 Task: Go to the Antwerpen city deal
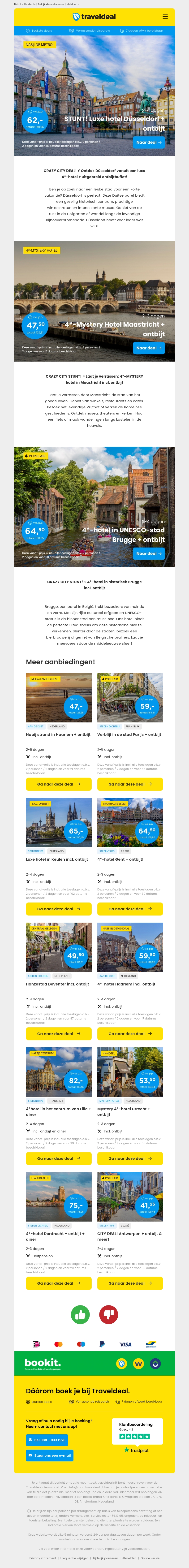[129, 1283]
